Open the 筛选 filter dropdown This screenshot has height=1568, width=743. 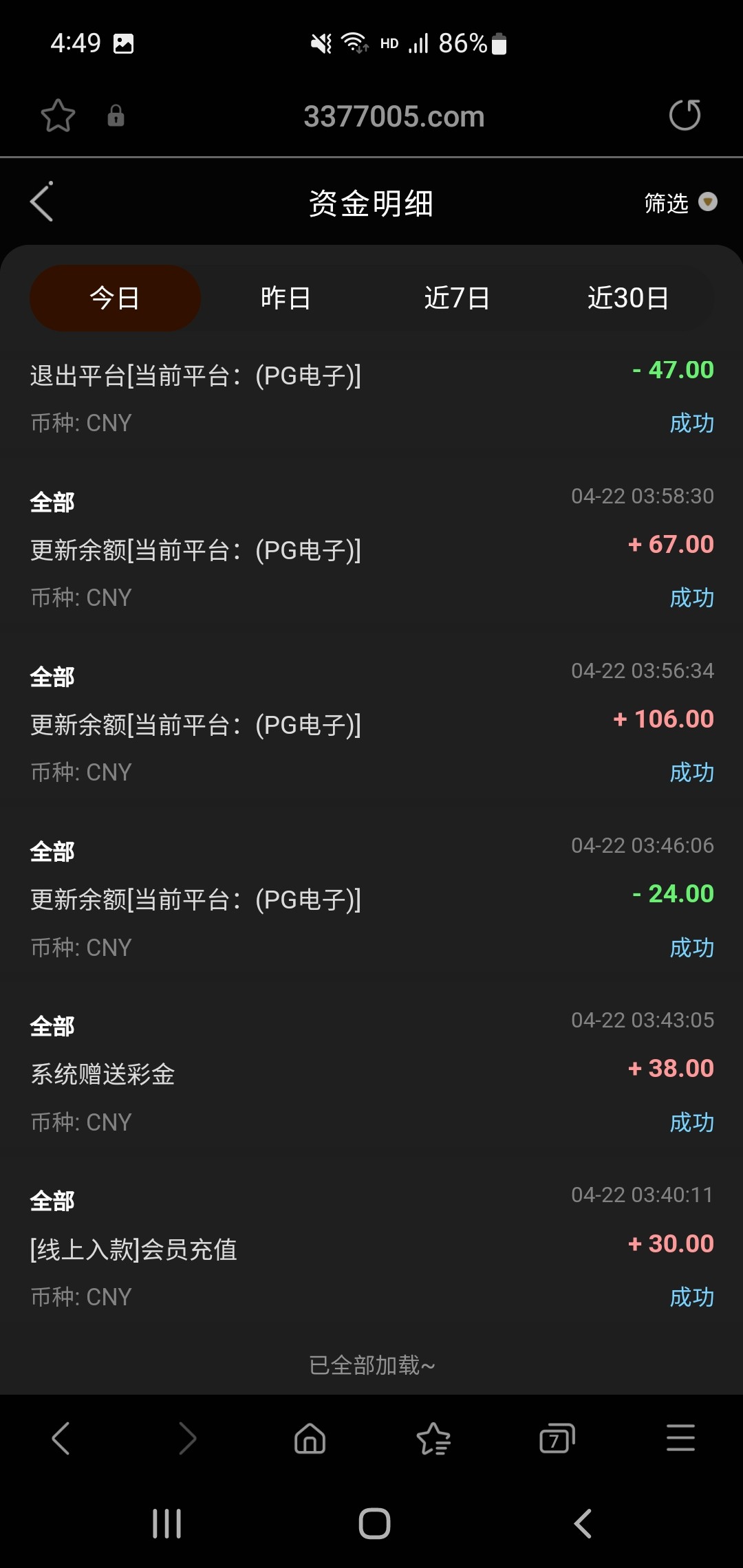[680, 202]
